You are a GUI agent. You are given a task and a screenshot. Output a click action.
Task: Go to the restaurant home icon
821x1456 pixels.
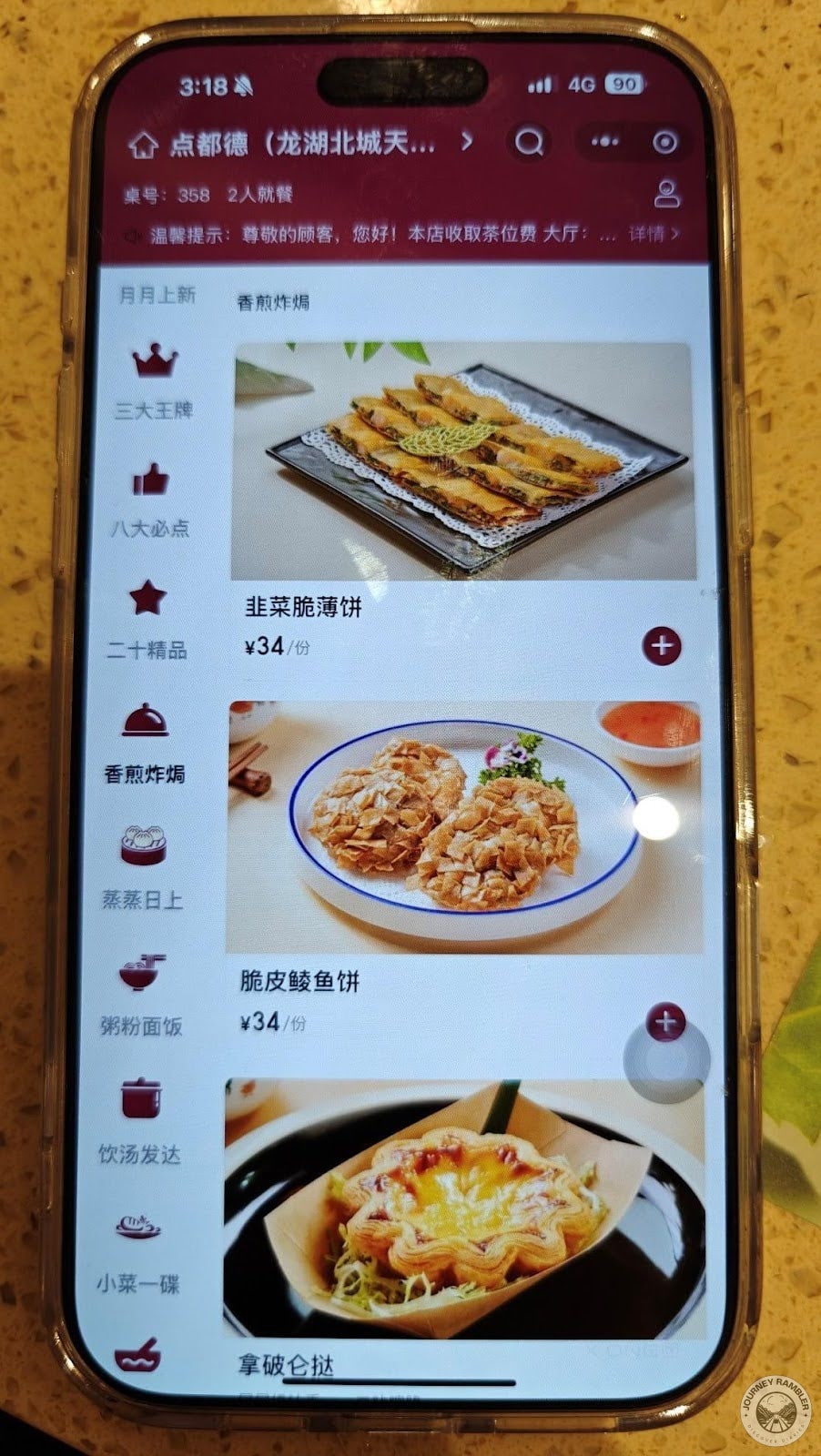143,146
